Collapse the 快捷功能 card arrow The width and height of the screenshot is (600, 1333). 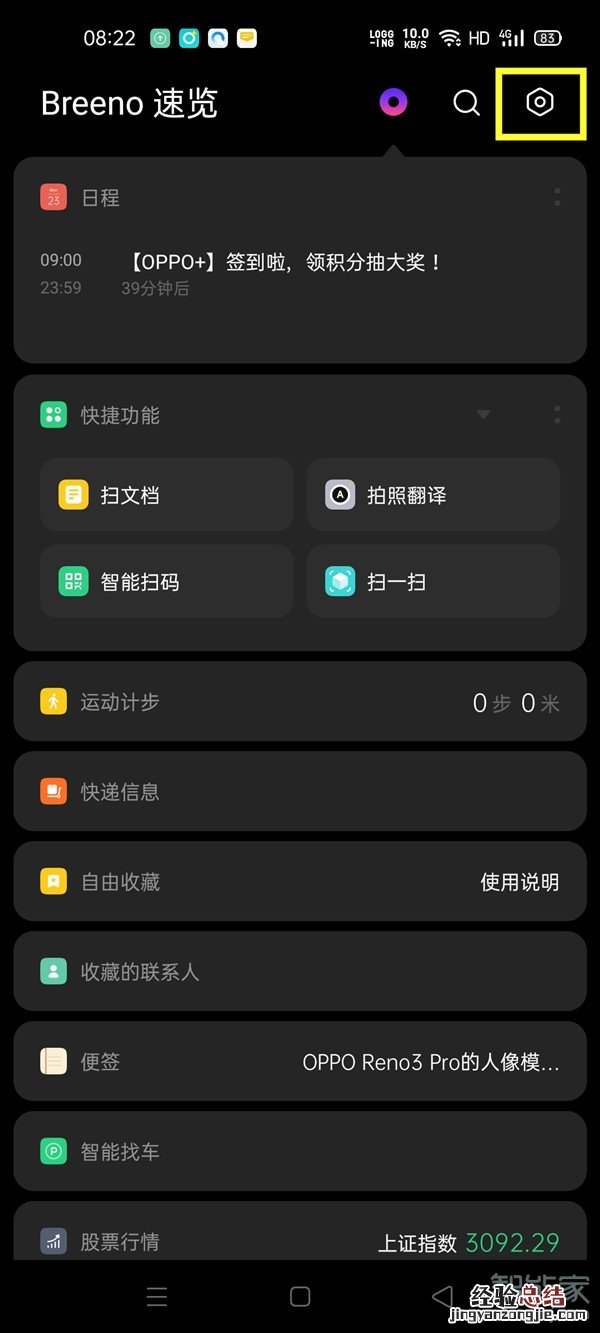point(483,414)
